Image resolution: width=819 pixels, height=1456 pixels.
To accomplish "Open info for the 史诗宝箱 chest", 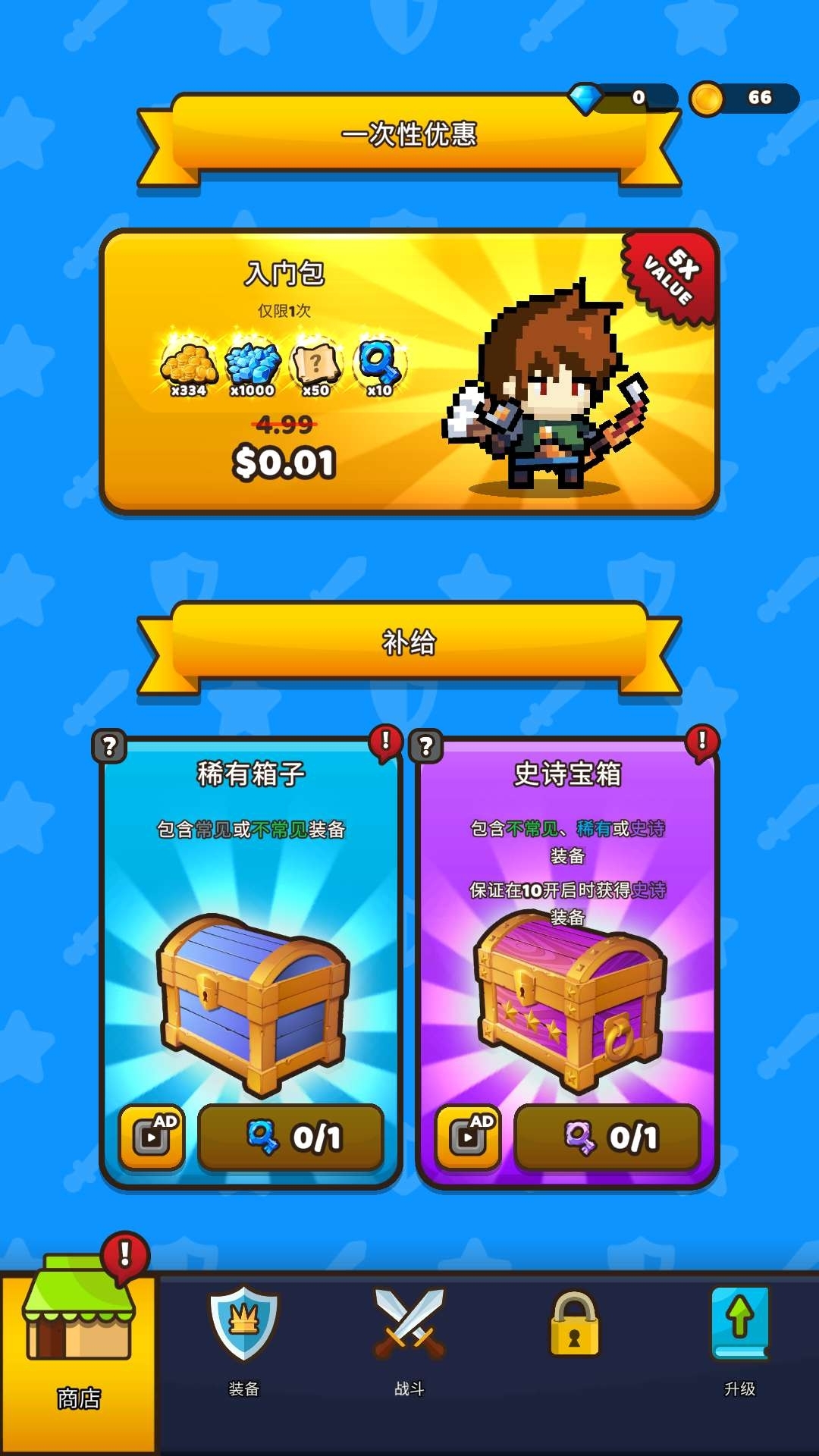I will click(x=426, y=746).
